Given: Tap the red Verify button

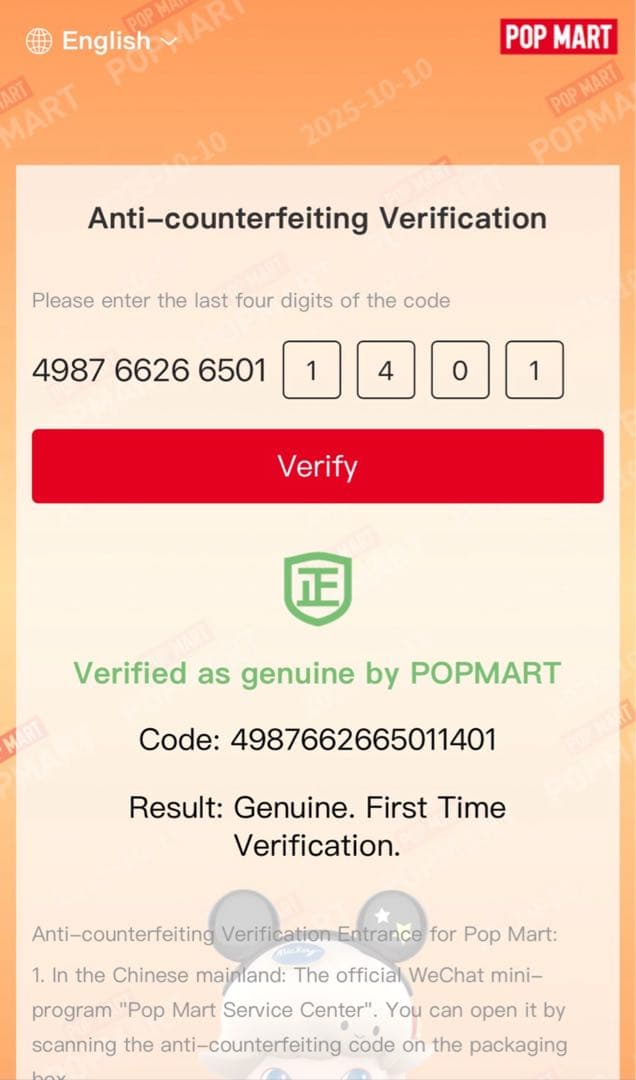Looking at the screenshot, I should coord(317,466).
